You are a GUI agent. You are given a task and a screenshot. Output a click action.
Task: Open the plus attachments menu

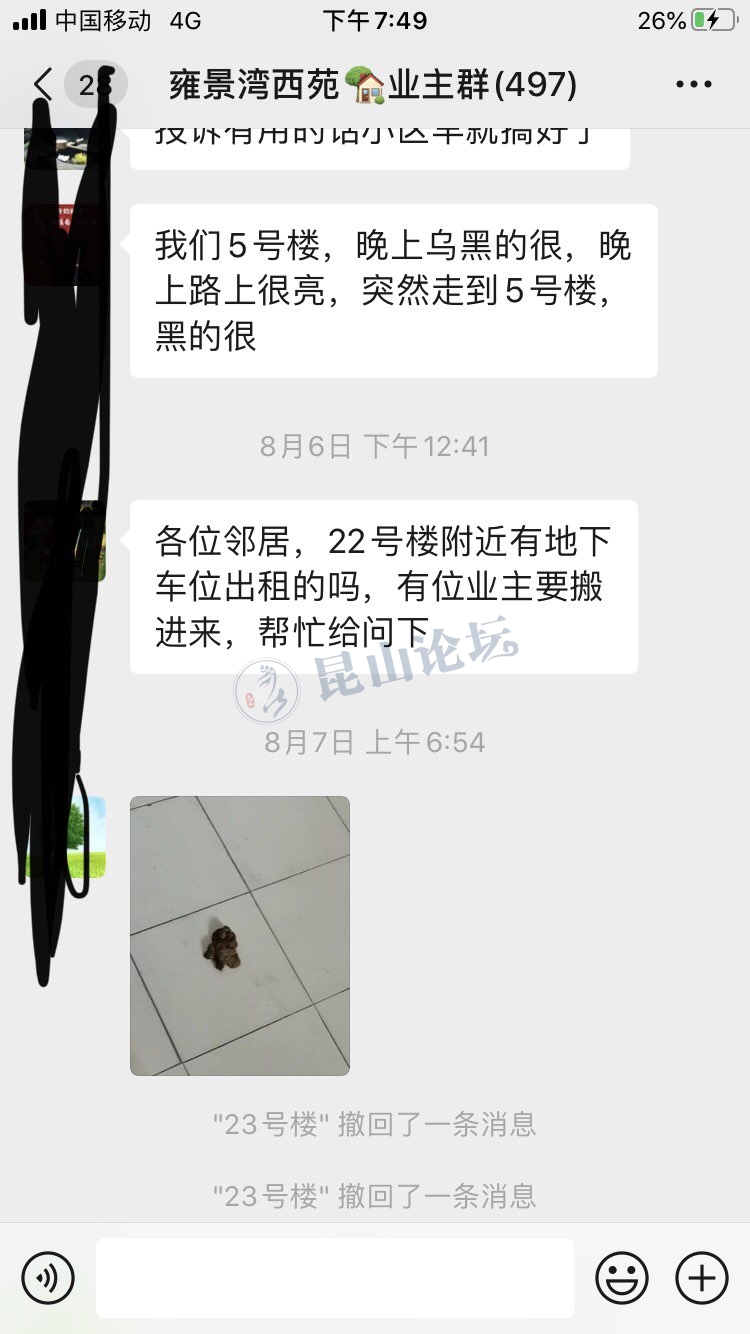tap(702, 1277)
